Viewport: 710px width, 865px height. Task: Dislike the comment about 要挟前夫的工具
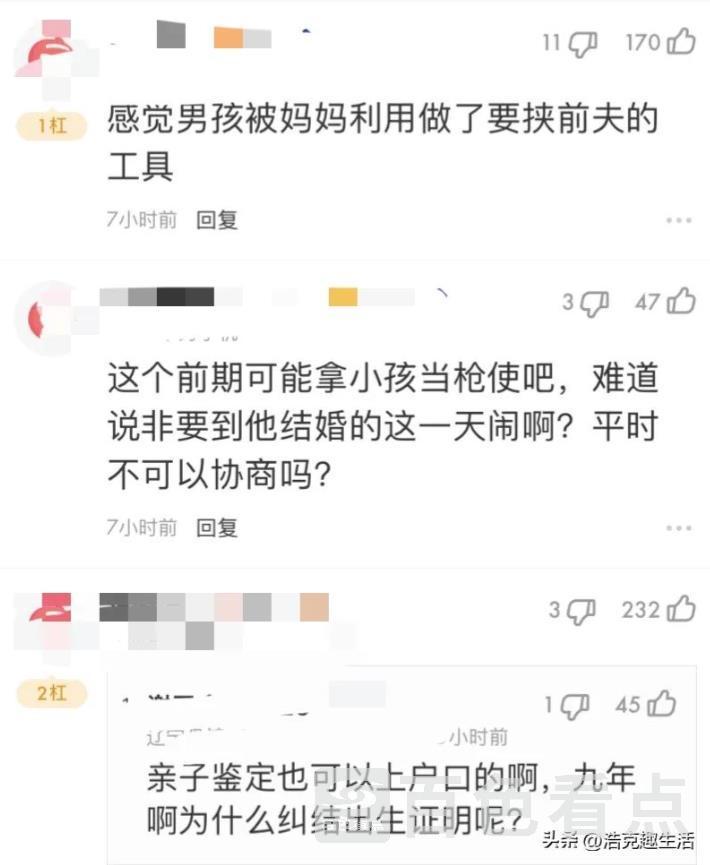[x=583, y=43]
